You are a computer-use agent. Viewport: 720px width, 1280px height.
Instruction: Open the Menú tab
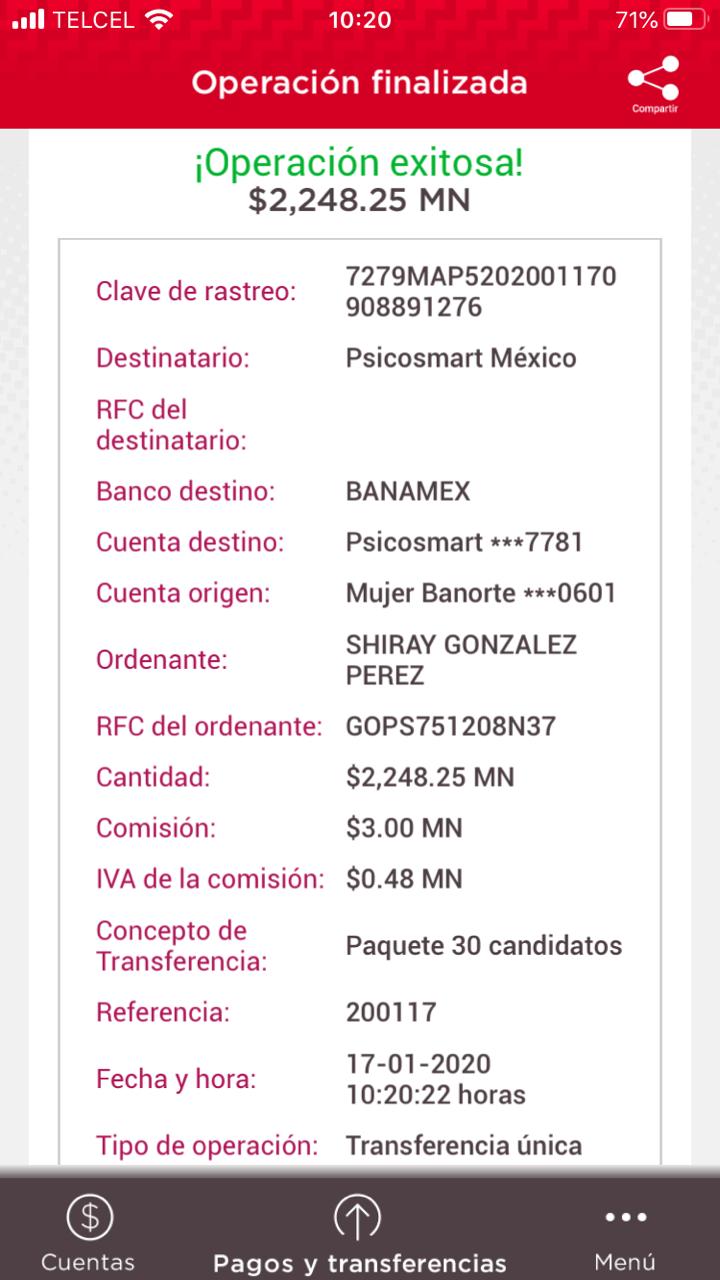pyautogui.click(x=626, y=1232)
